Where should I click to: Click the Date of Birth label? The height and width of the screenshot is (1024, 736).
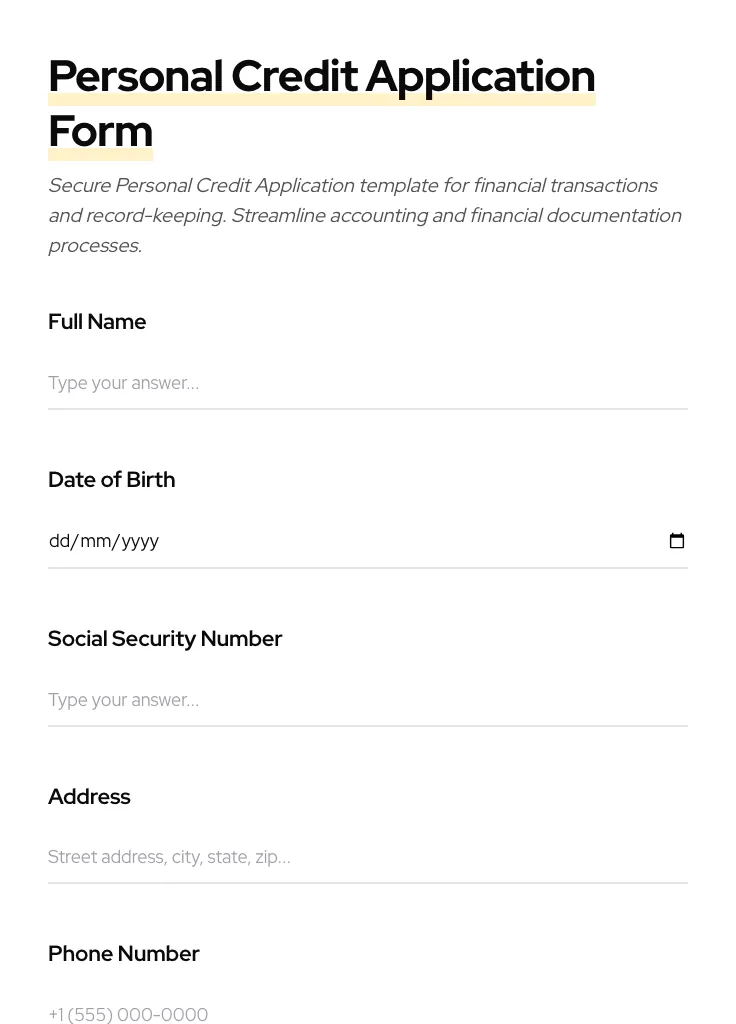pyautogui.click(x=111, y=480)
